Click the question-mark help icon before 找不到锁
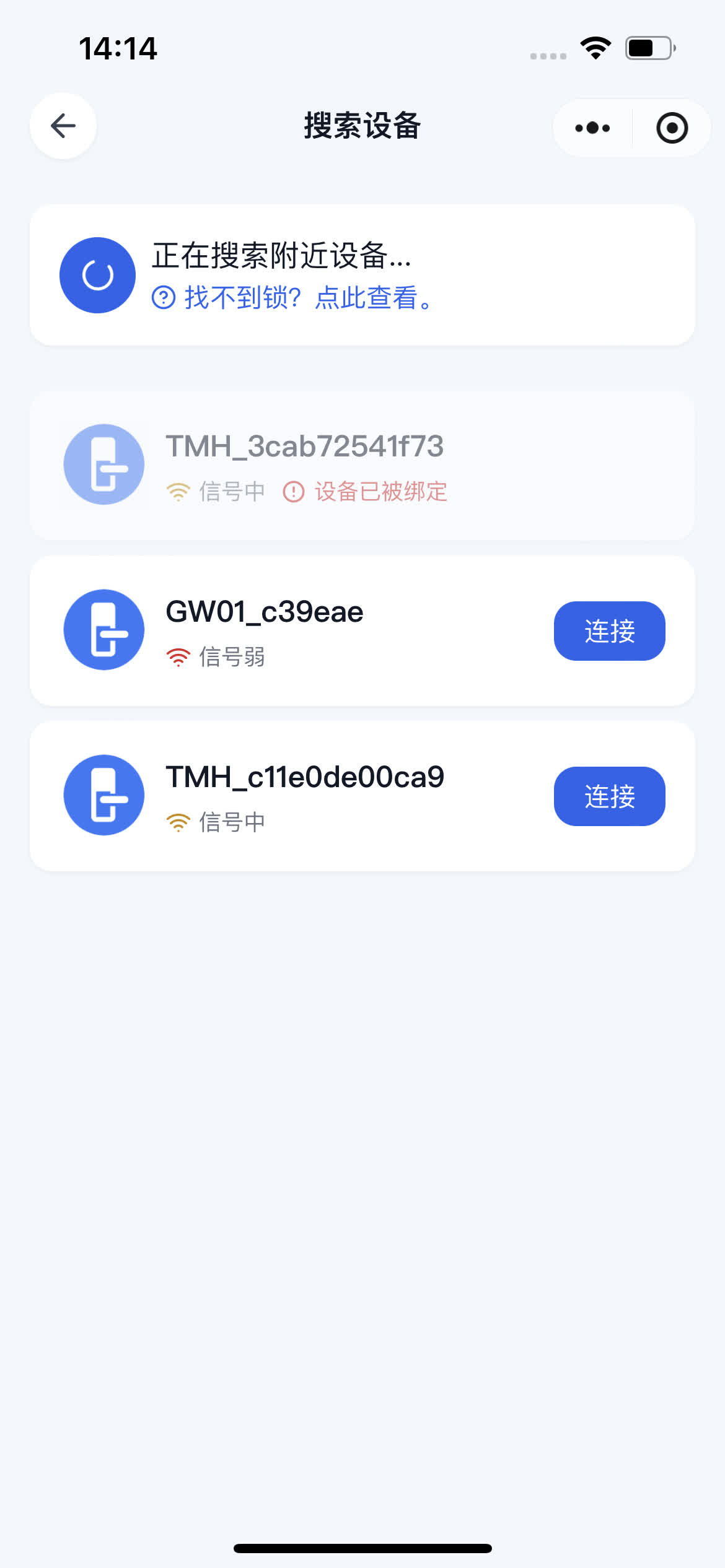The width and height of the screenshot is (725, 1568). pos(163,299)
